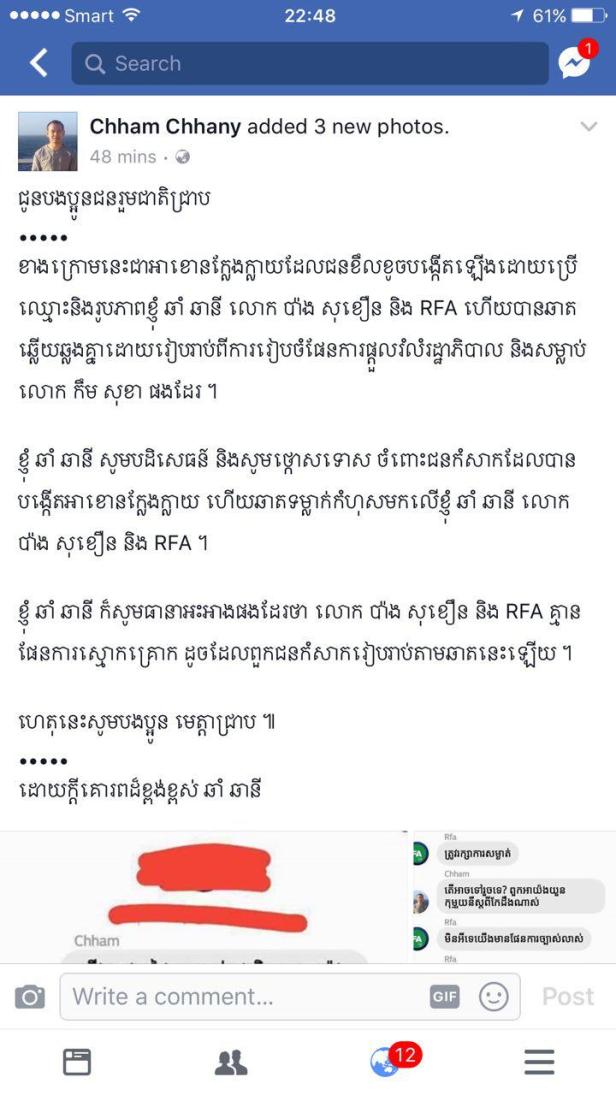
Task: Switch to the Friend Requests tab
Action: (231, 1062)
